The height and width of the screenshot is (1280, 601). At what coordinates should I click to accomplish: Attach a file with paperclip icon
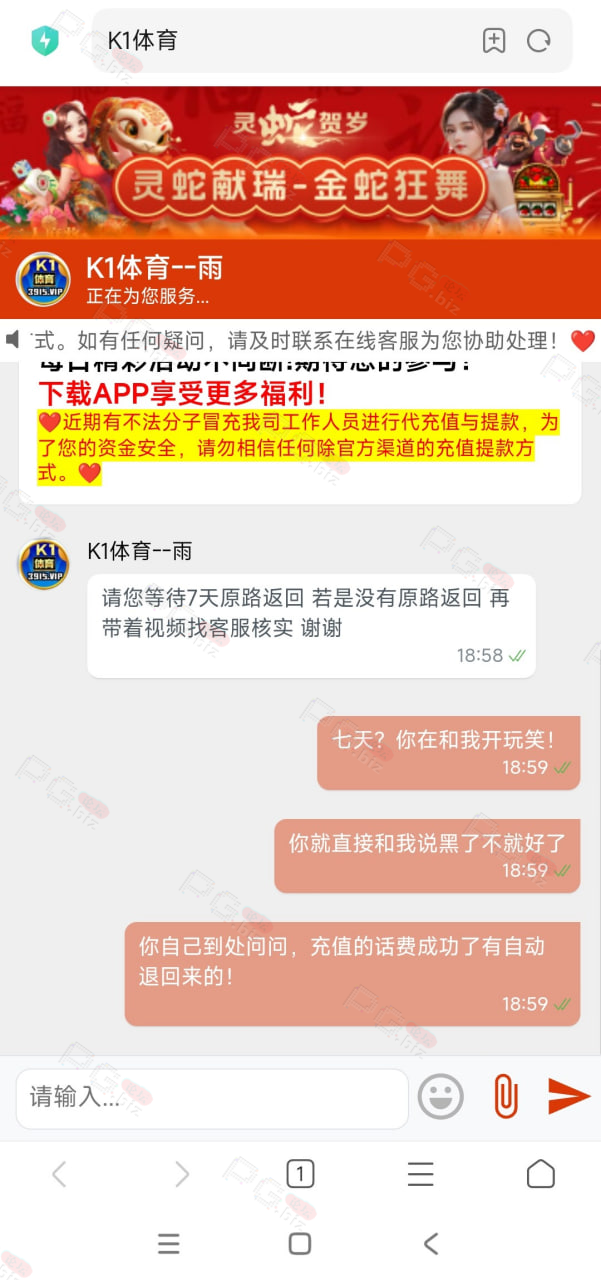(x=506, y=1097)
